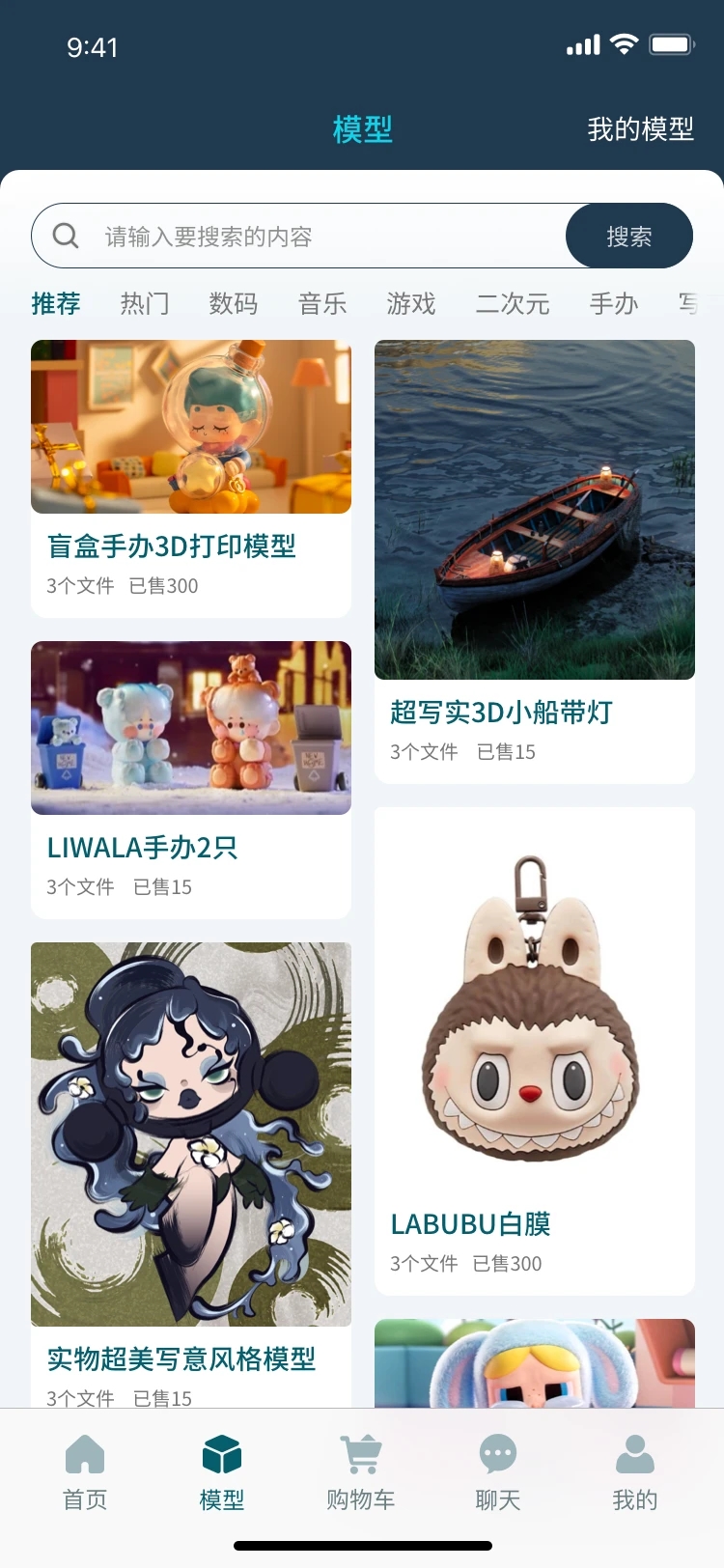Switch to the 音乐 category
Screen dimensions: 724x1568
[x=322, y=304]
